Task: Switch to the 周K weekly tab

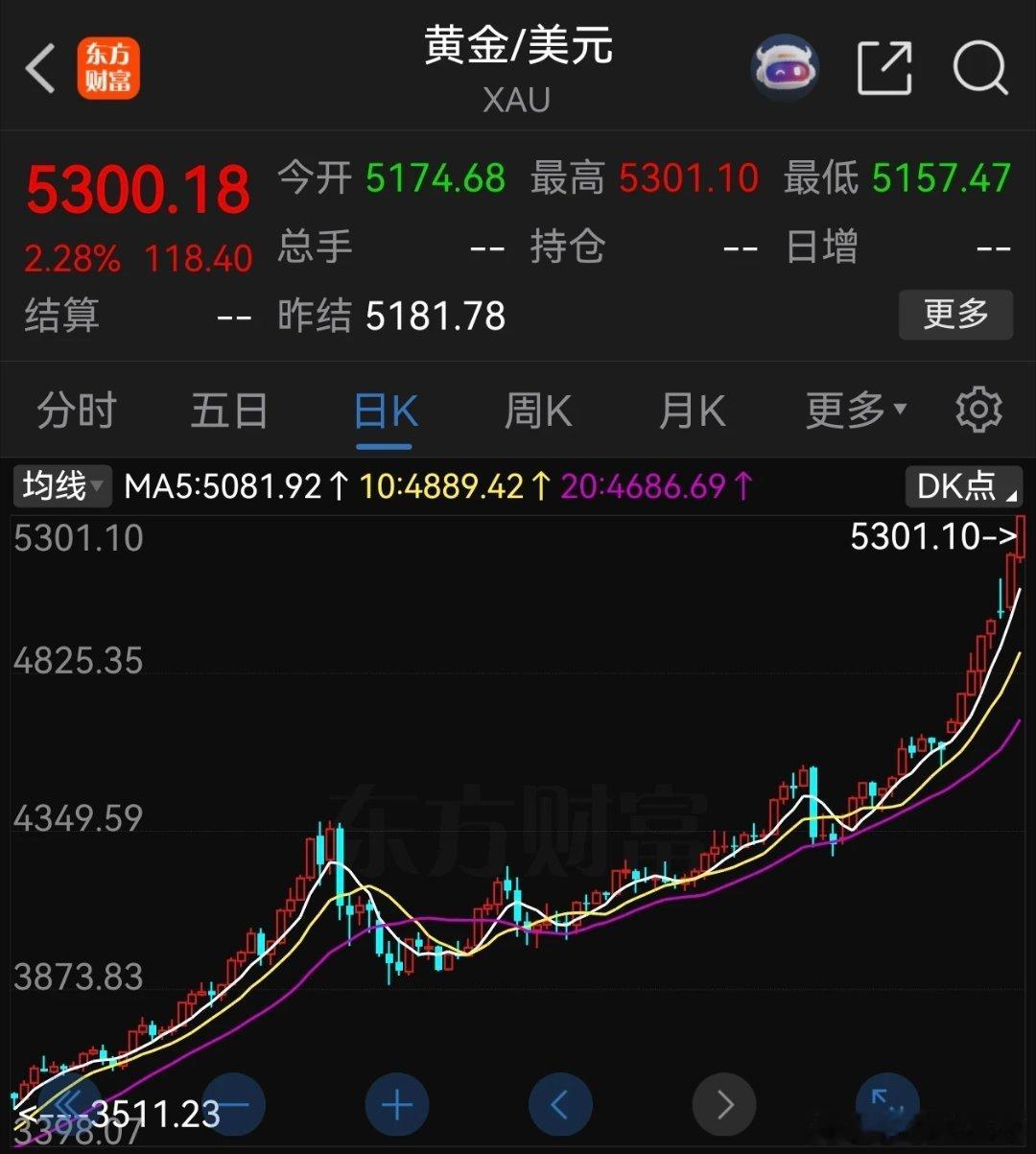Action: (x=537, y=410)
